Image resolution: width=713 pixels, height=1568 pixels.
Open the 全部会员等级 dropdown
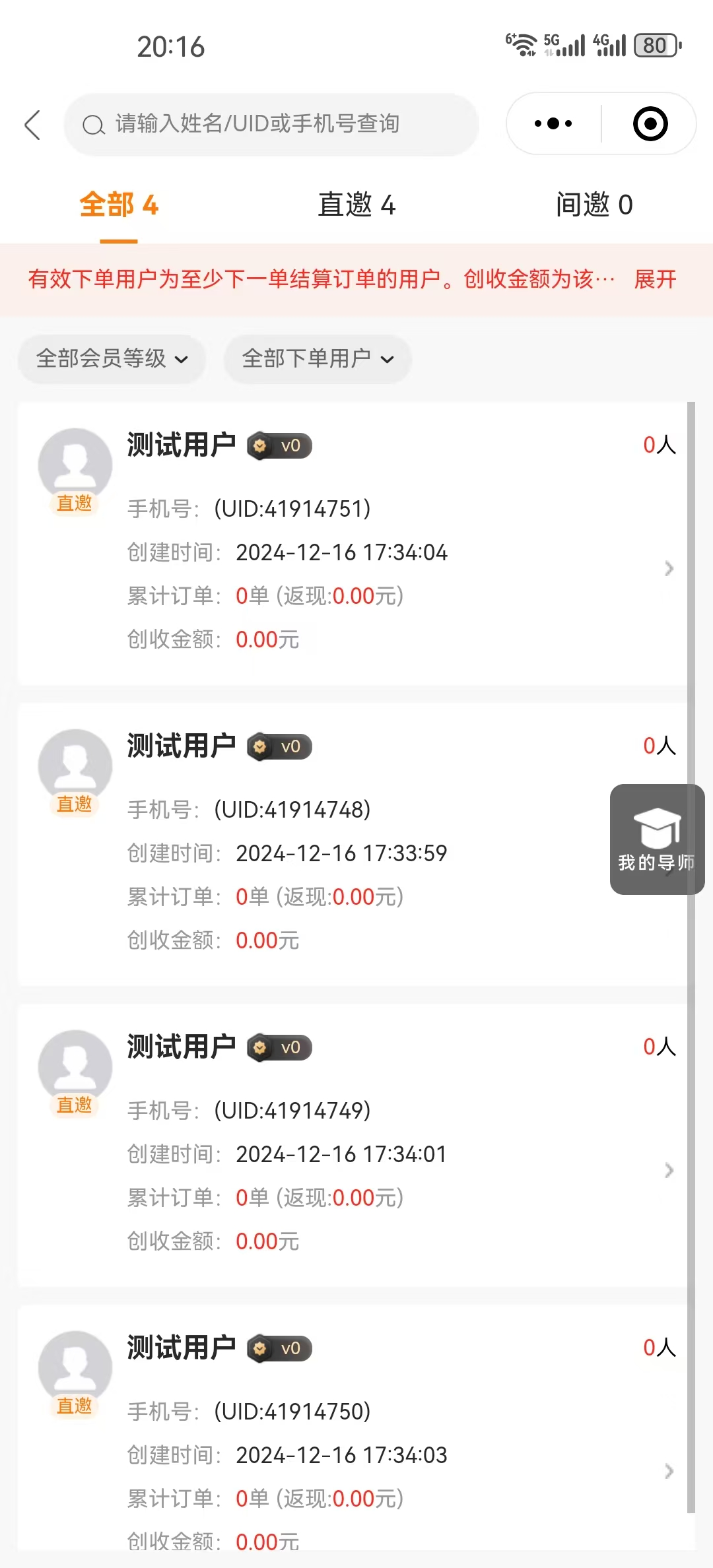[x=112, y=359]
